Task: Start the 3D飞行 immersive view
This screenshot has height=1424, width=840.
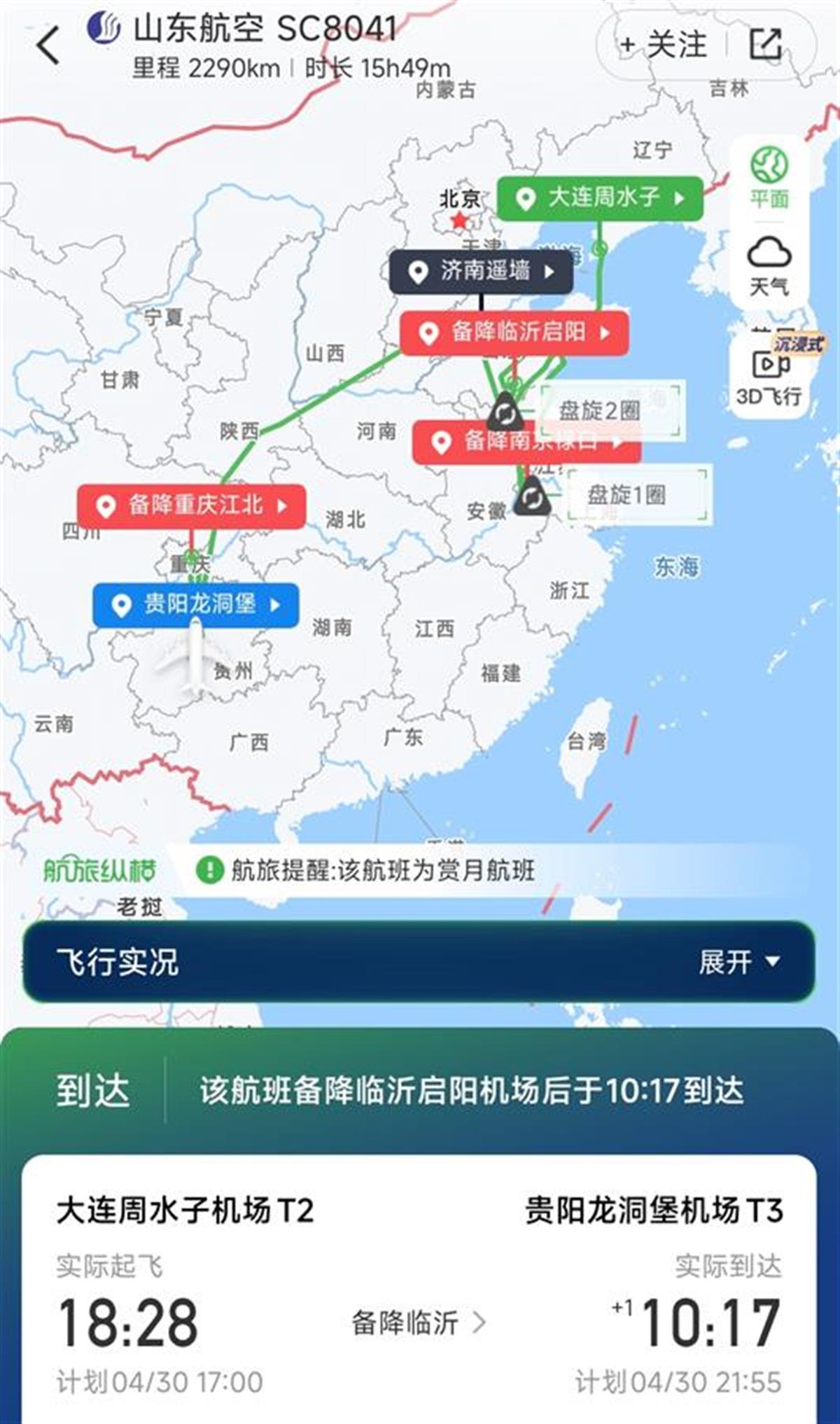Action: (x=769, y=374)
